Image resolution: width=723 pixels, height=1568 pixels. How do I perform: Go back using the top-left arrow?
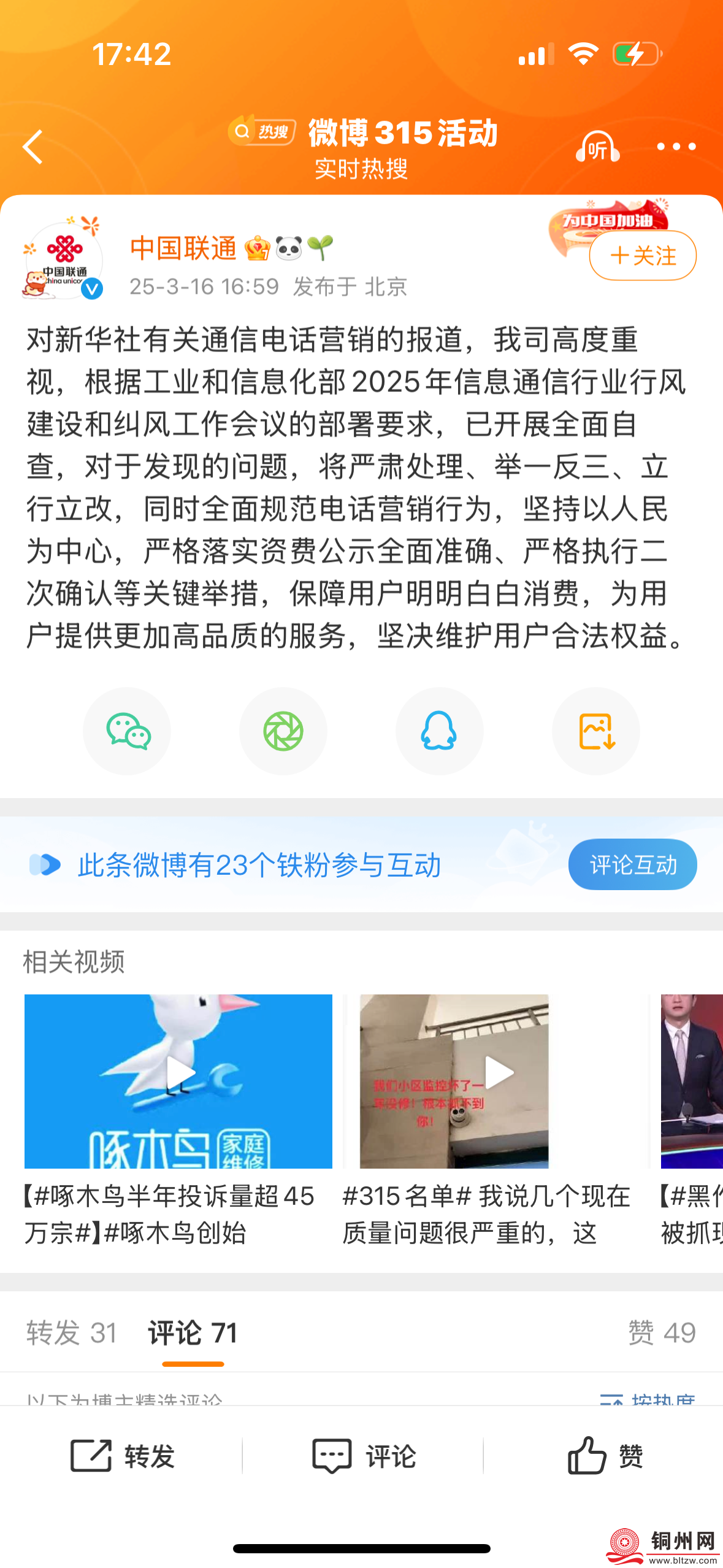(x=33, y=147)
